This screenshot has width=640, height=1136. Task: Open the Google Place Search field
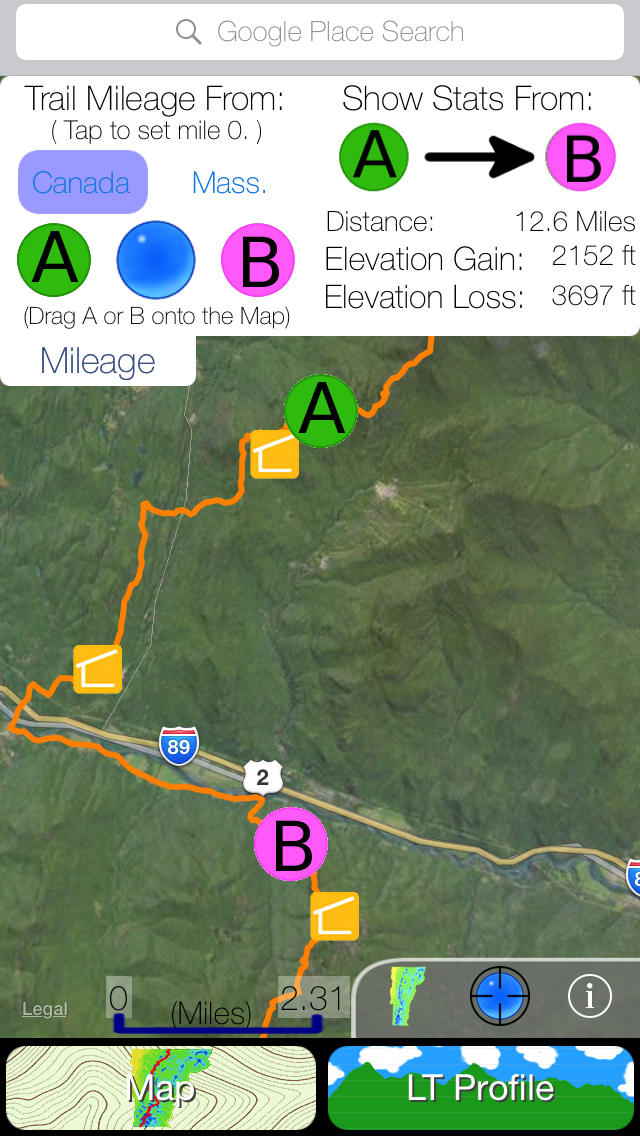click(x=320, y=32)
